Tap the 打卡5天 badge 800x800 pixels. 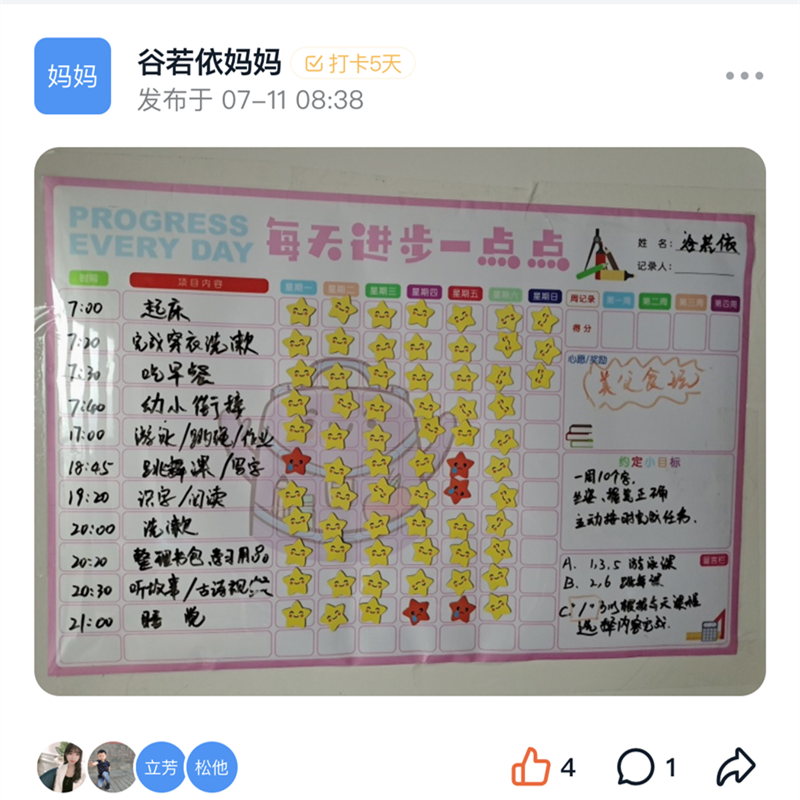(x=353, y=64)
